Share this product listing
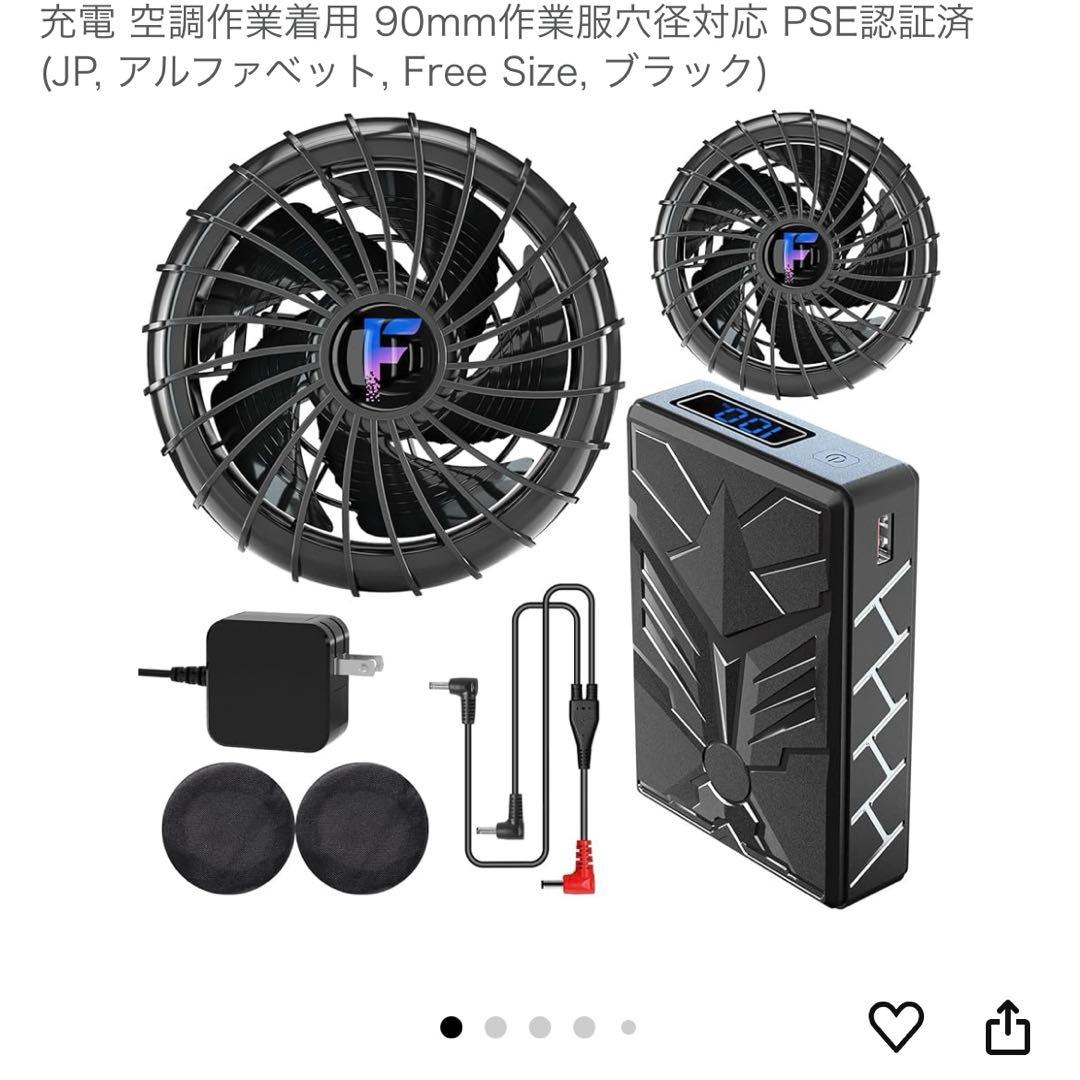The width and height of the screenshot is (1080, 1080). (x=1007, y=1027)
